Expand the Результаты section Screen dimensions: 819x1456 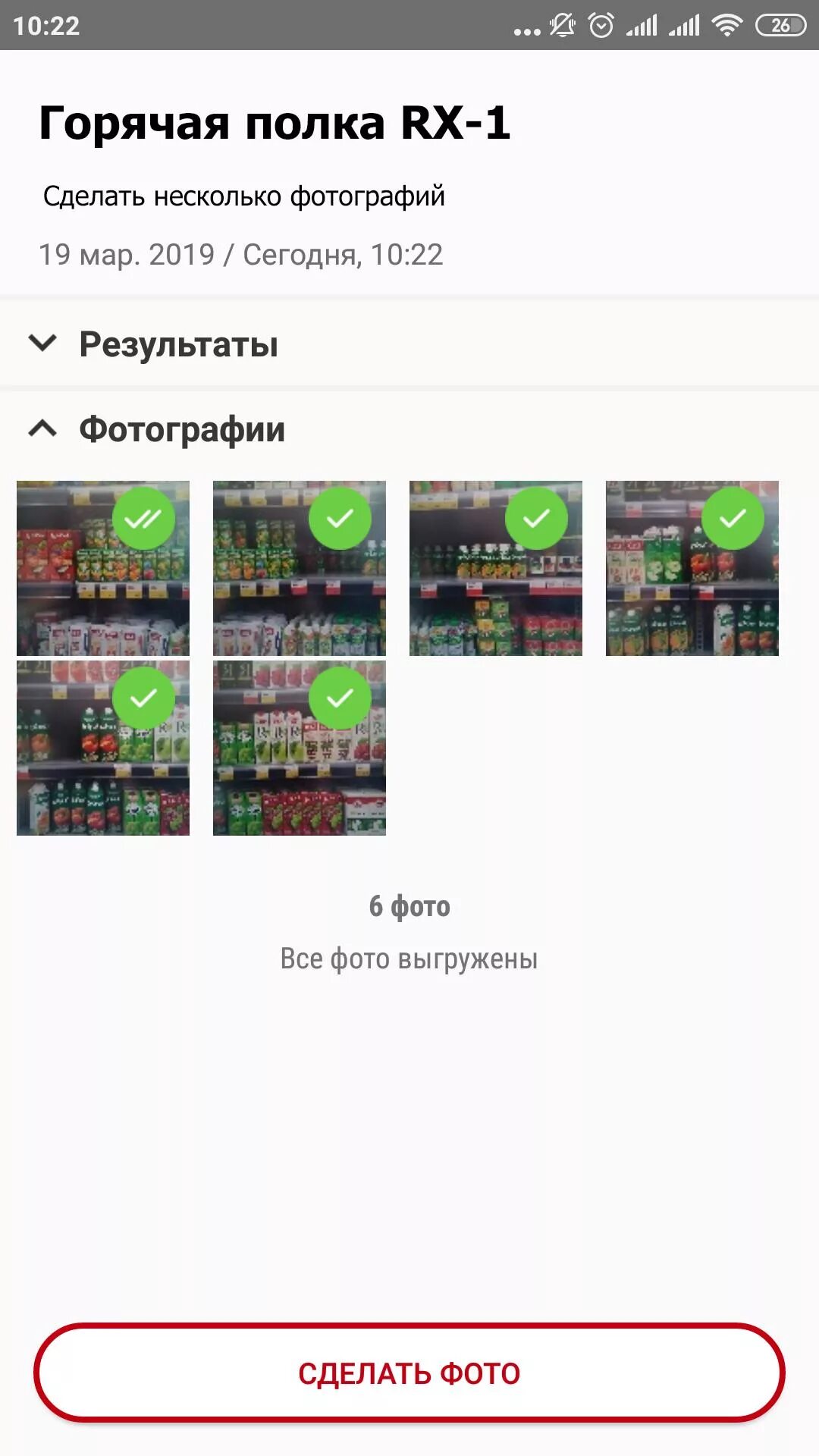tap(409, 344)
